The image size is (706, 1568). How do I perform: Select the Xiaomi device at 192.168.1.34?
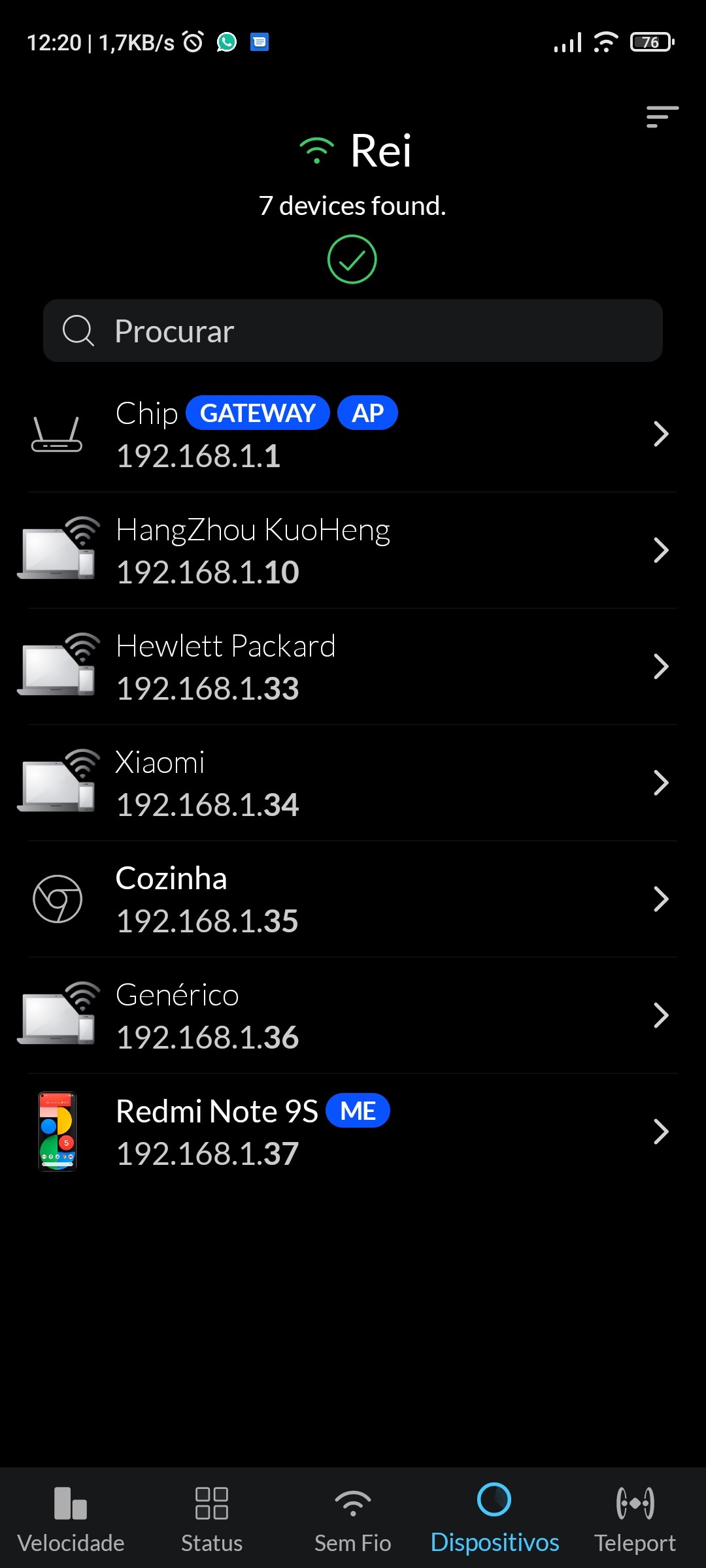[353, 783]
